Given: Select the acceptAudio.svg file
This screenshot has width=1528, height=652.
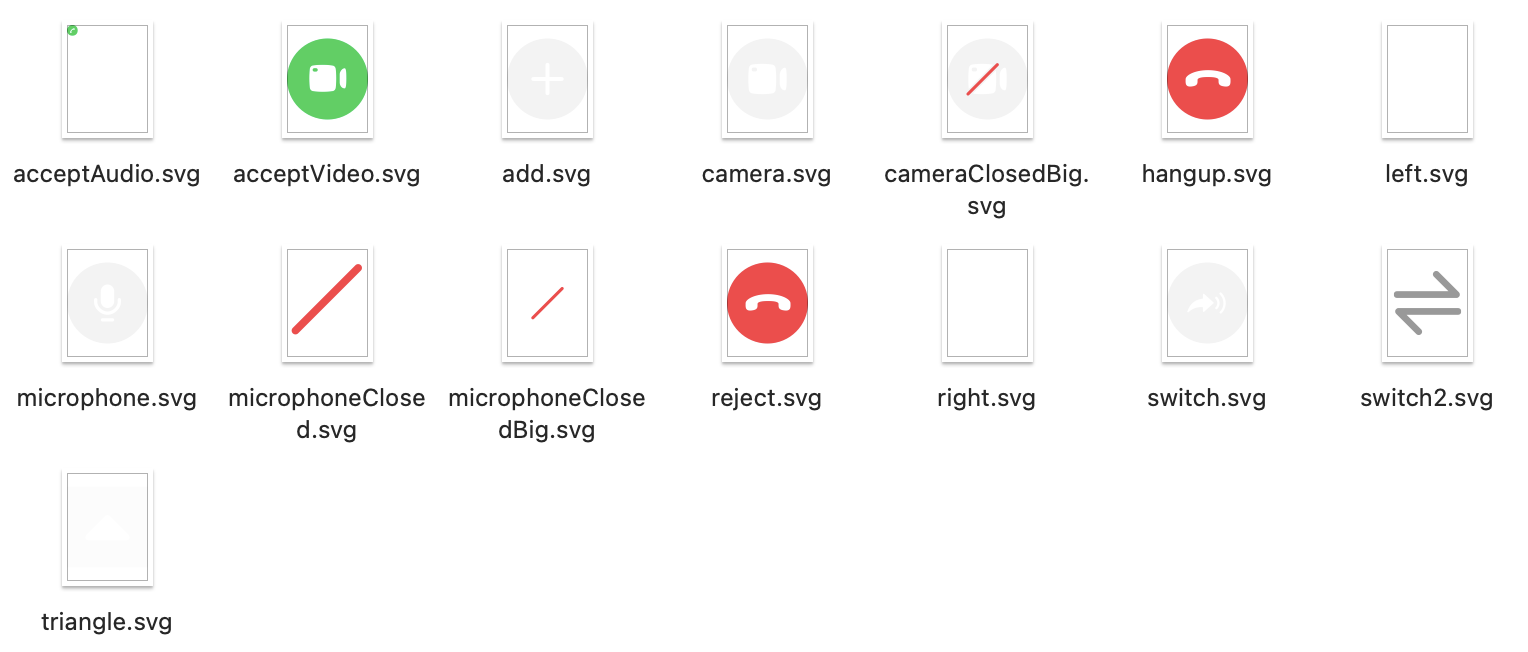Looking at the screenshot, I should tap(107, 80).
